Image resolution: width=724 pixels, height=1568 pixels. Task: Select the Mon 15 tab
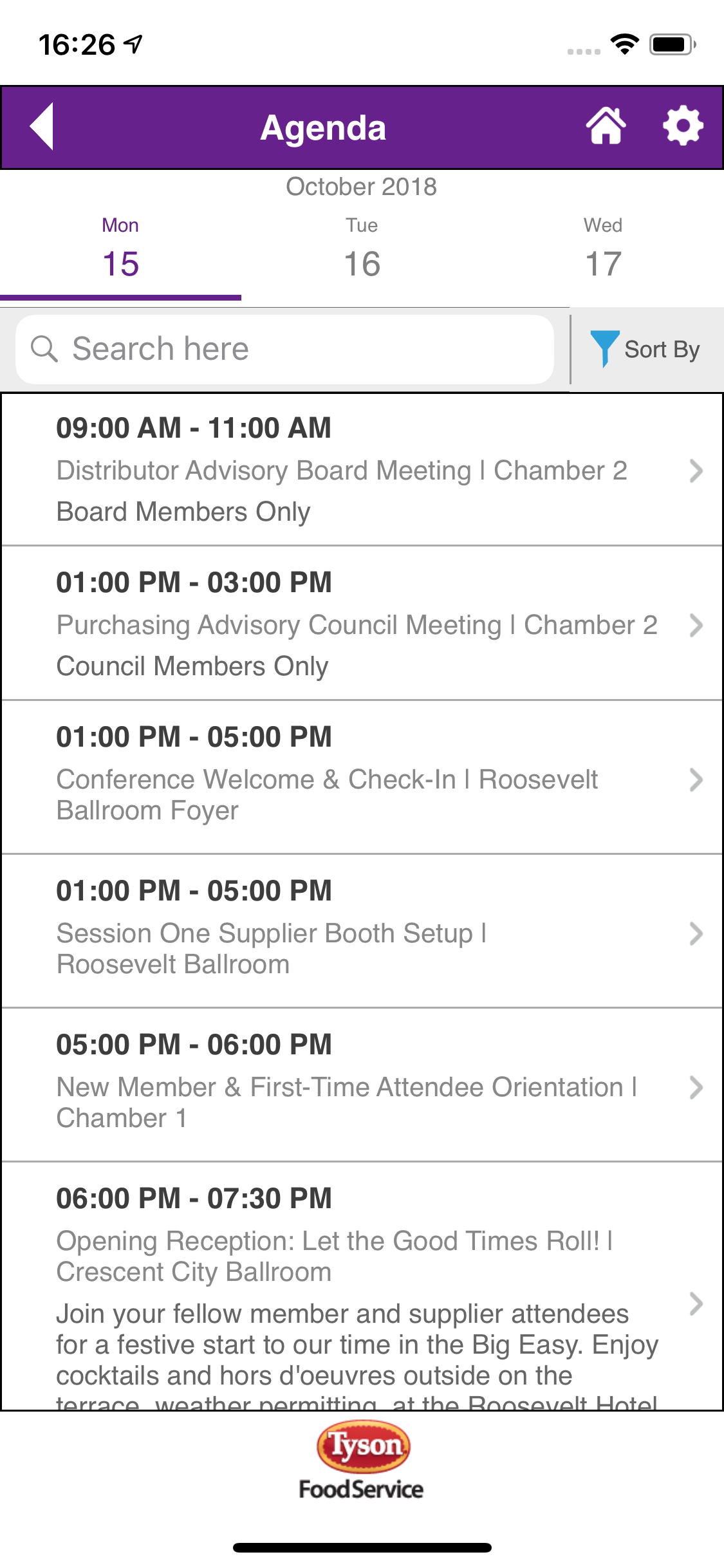click(x=120, y=250)
